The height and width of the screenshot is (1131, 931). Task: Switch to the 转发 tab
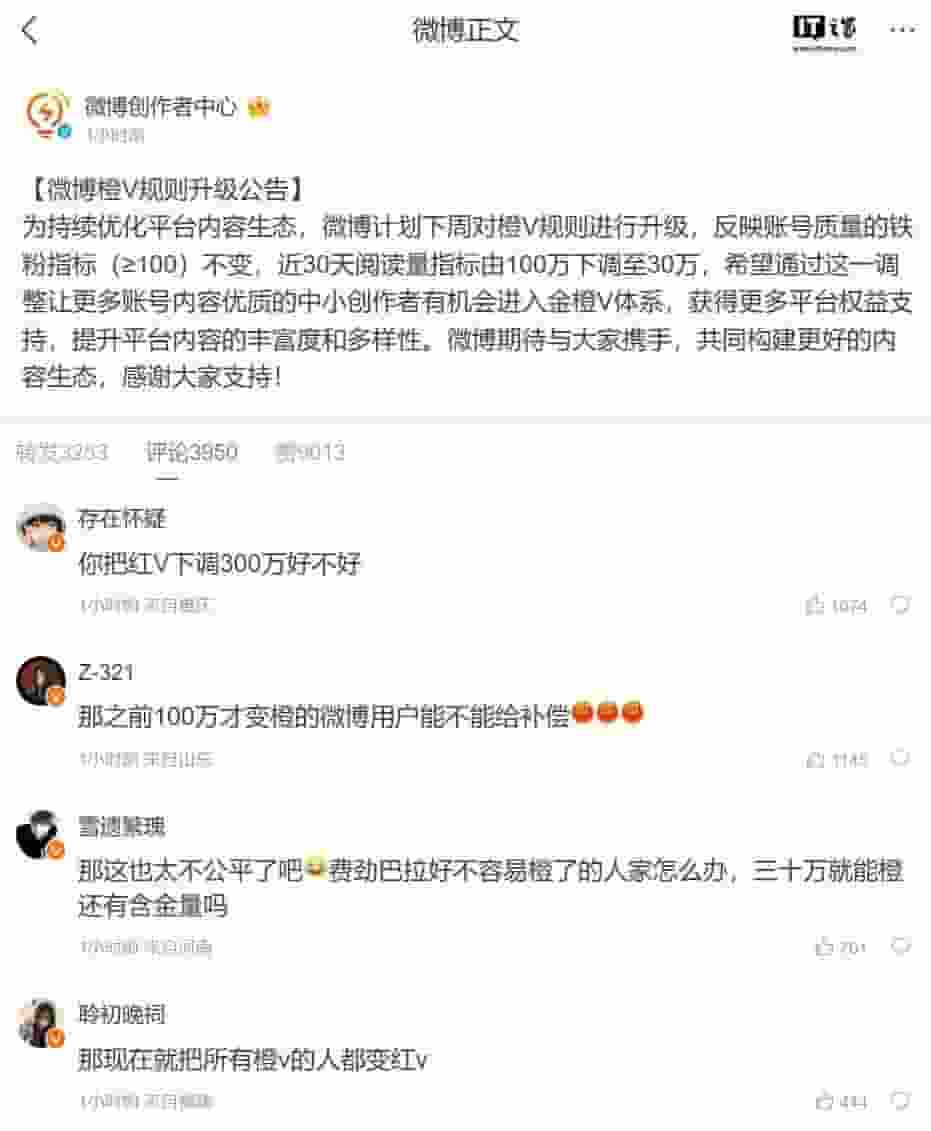62,453
